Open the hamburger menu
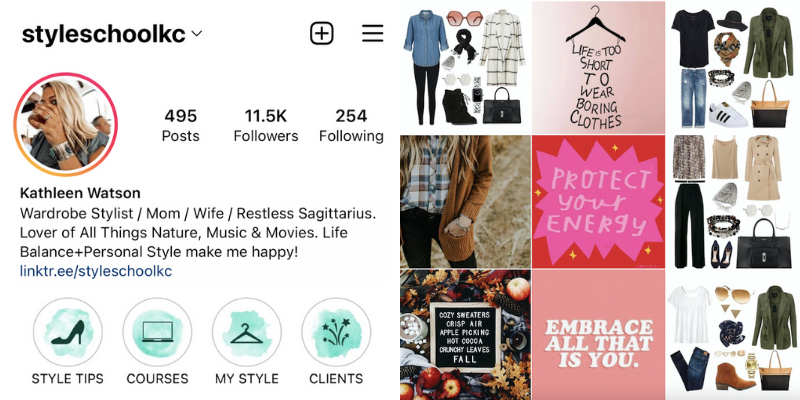The image size is (800, 400). click(x=372, y=33)
